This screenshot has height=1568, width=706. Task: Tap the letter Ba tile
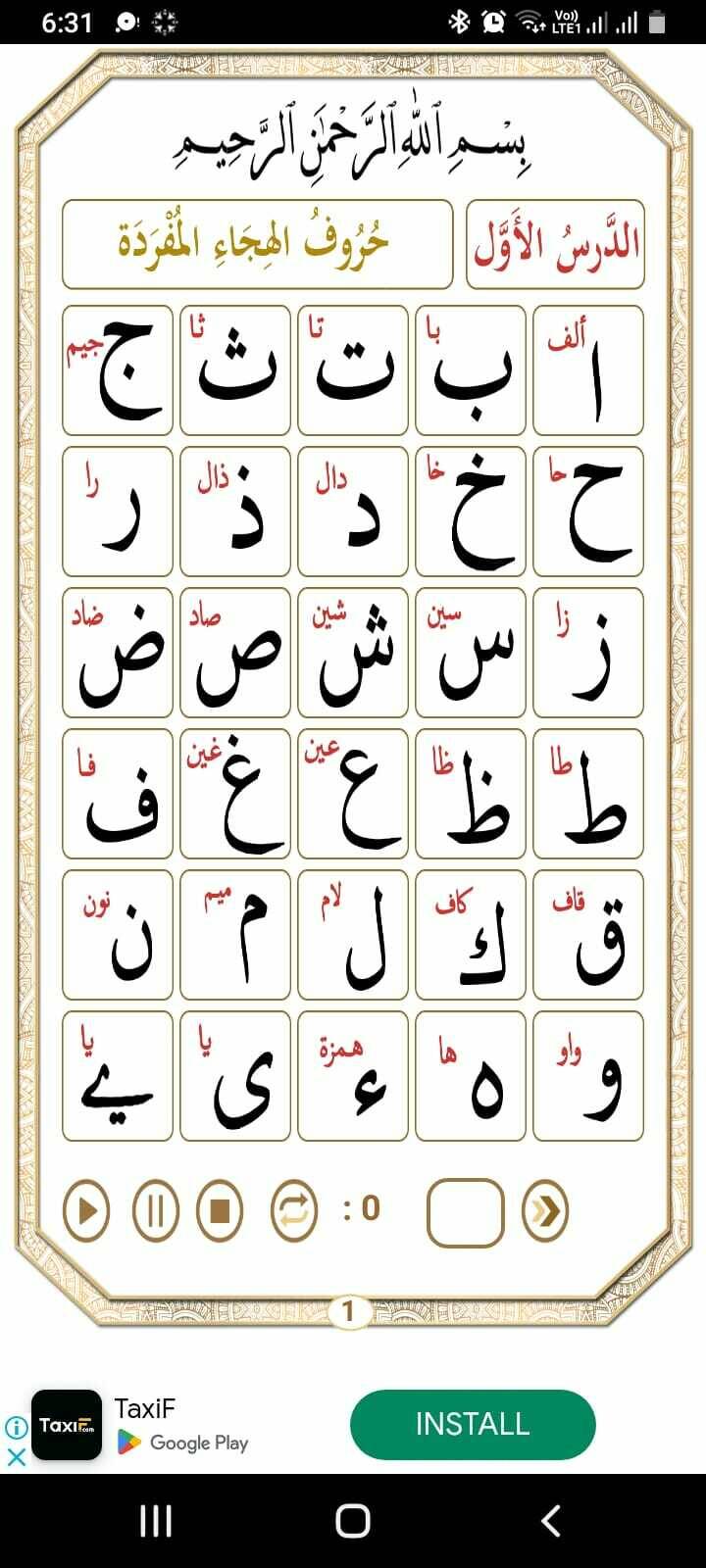pos(471,370)
